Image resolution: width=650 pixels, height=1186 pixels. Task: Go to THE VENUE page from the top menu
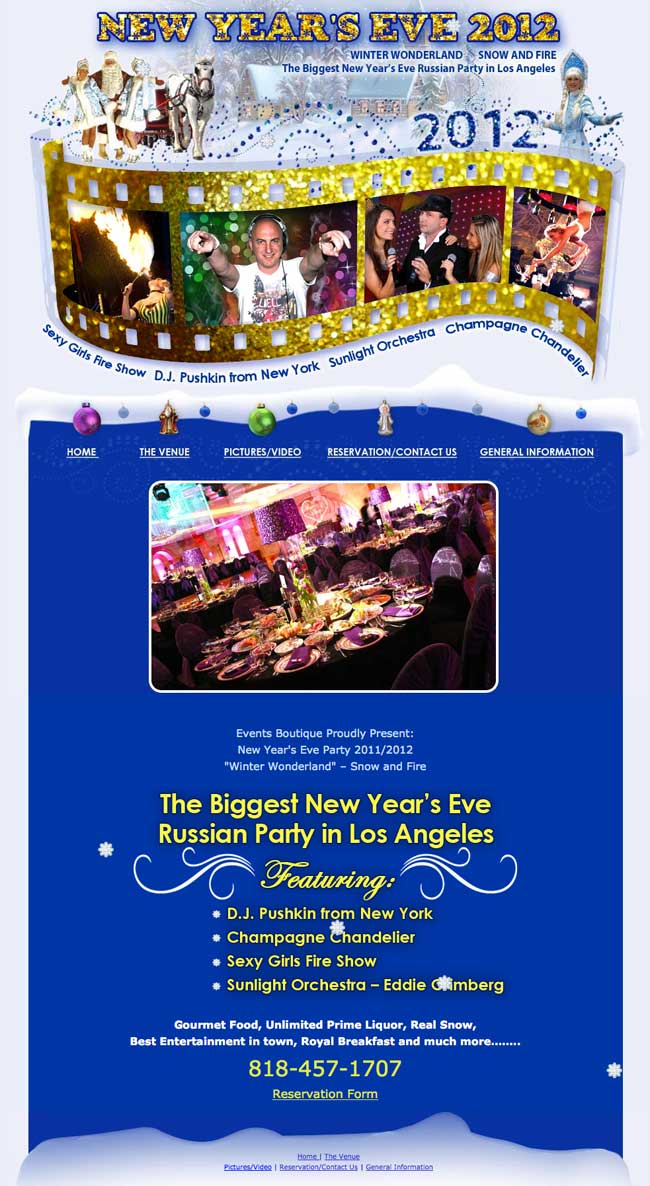(x=164, y=452)
